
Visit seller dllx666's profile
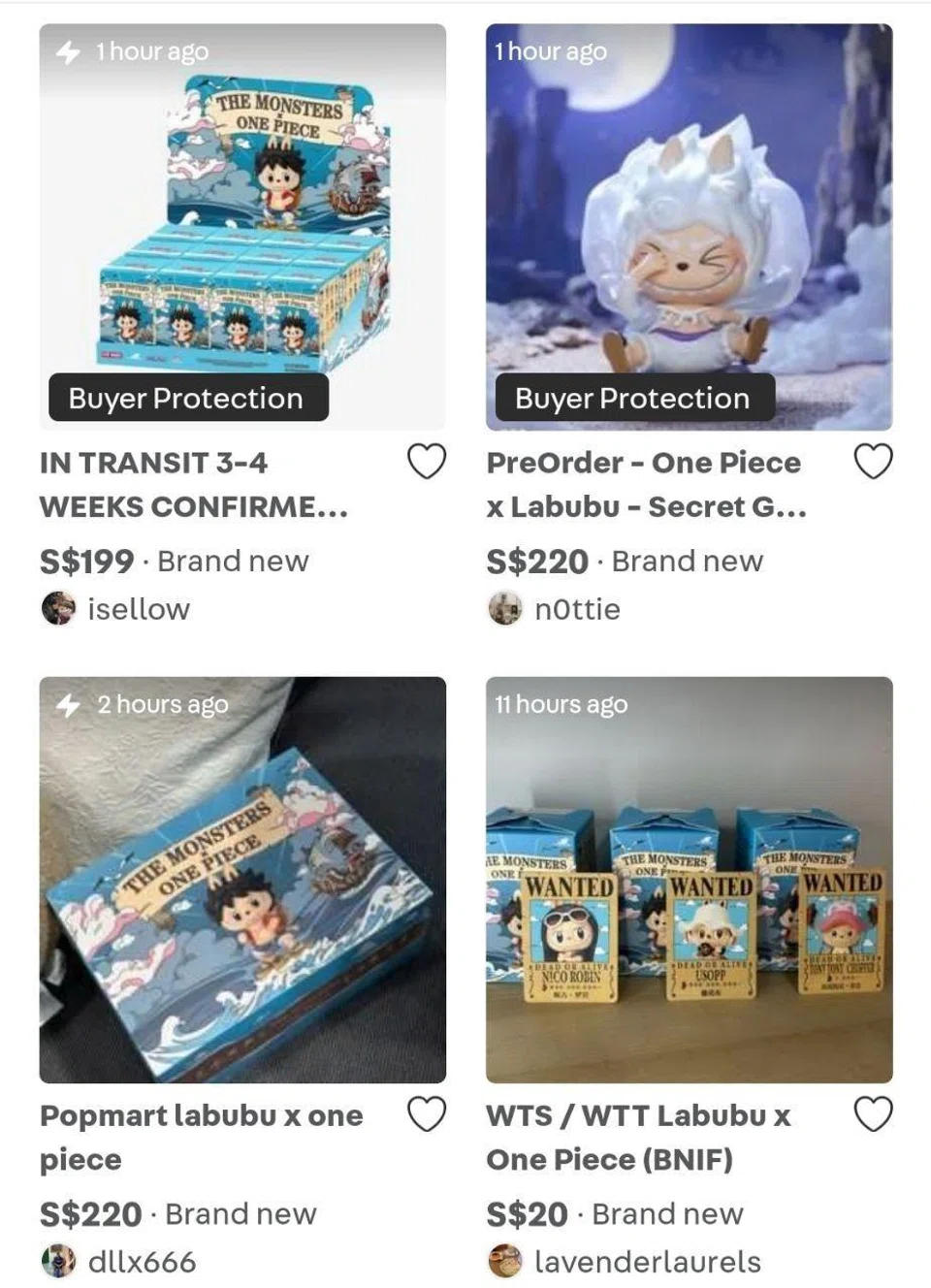142,1262
